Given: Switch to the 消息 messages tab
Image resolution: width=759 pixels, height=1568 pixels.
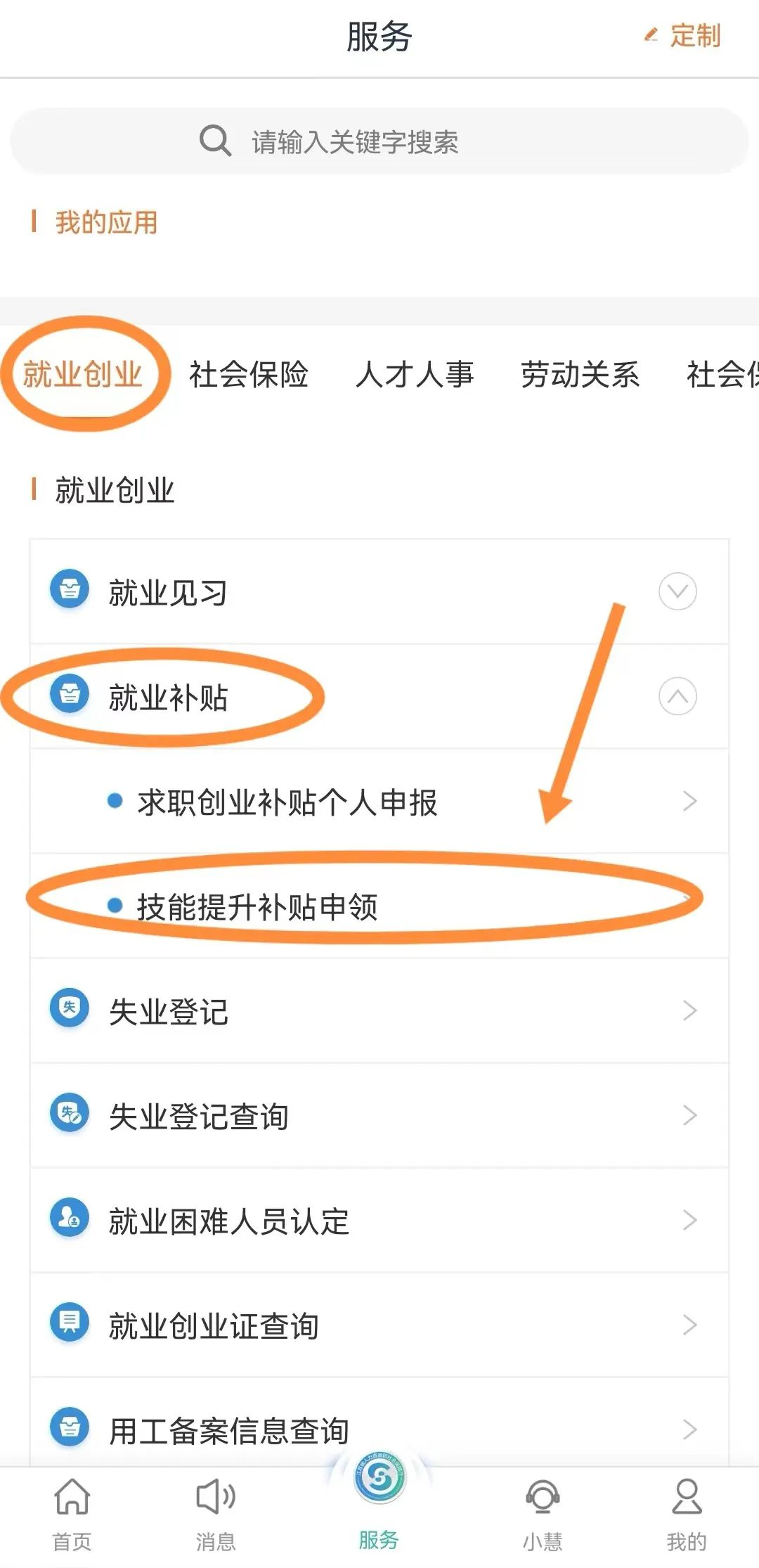Looking at the screenshot, I should pos(216,1515).
